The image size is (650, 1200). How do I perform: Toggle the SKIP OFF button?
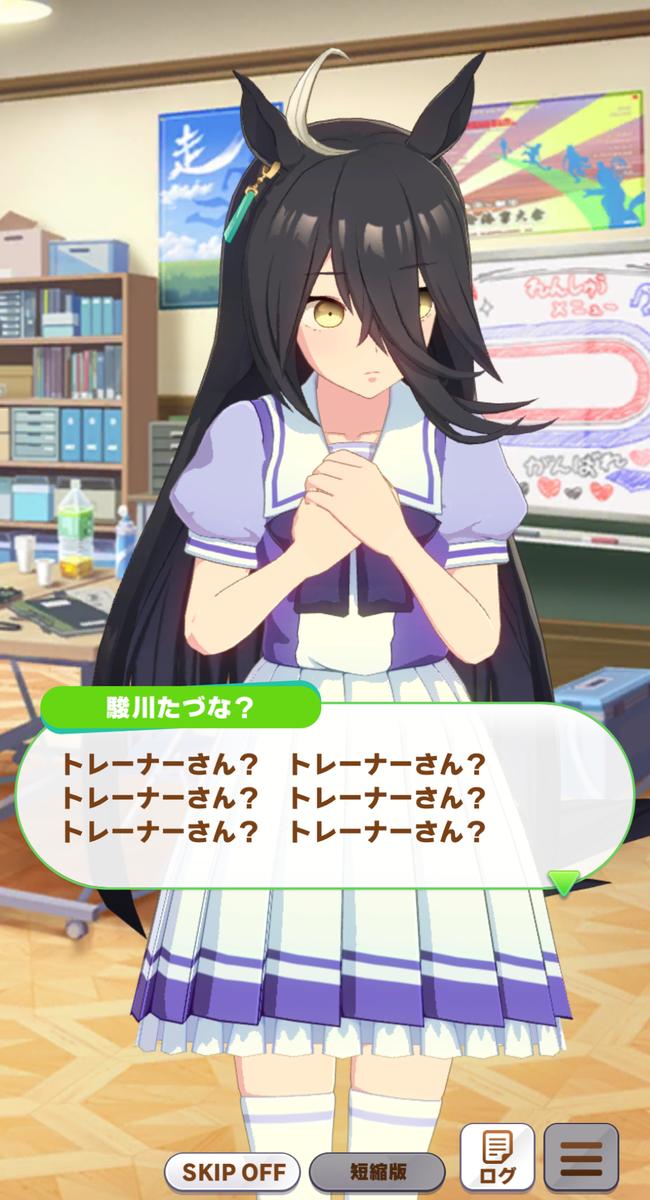click(x=232, y=1170)
